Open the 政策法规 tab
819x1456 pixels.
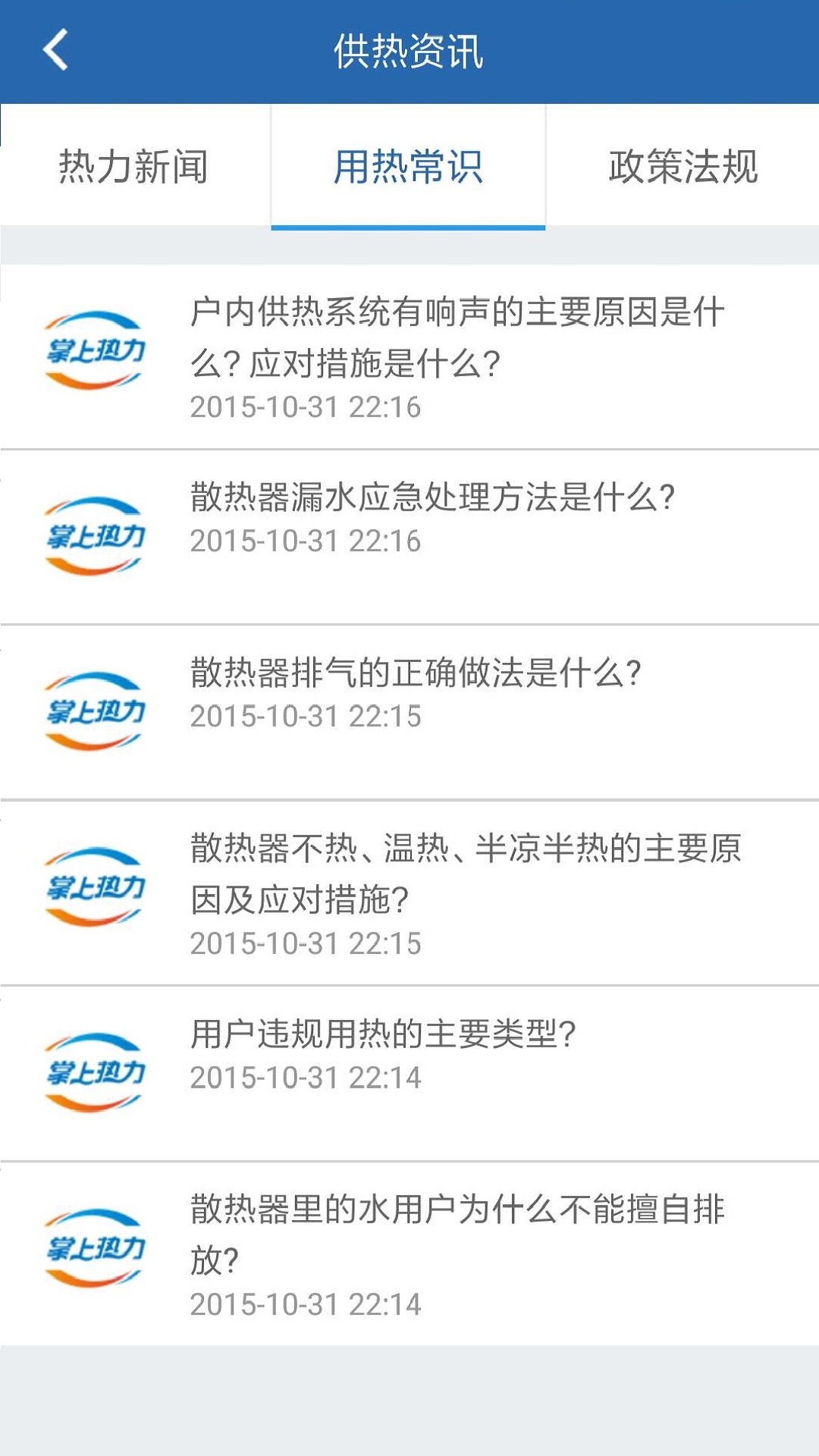681,166
